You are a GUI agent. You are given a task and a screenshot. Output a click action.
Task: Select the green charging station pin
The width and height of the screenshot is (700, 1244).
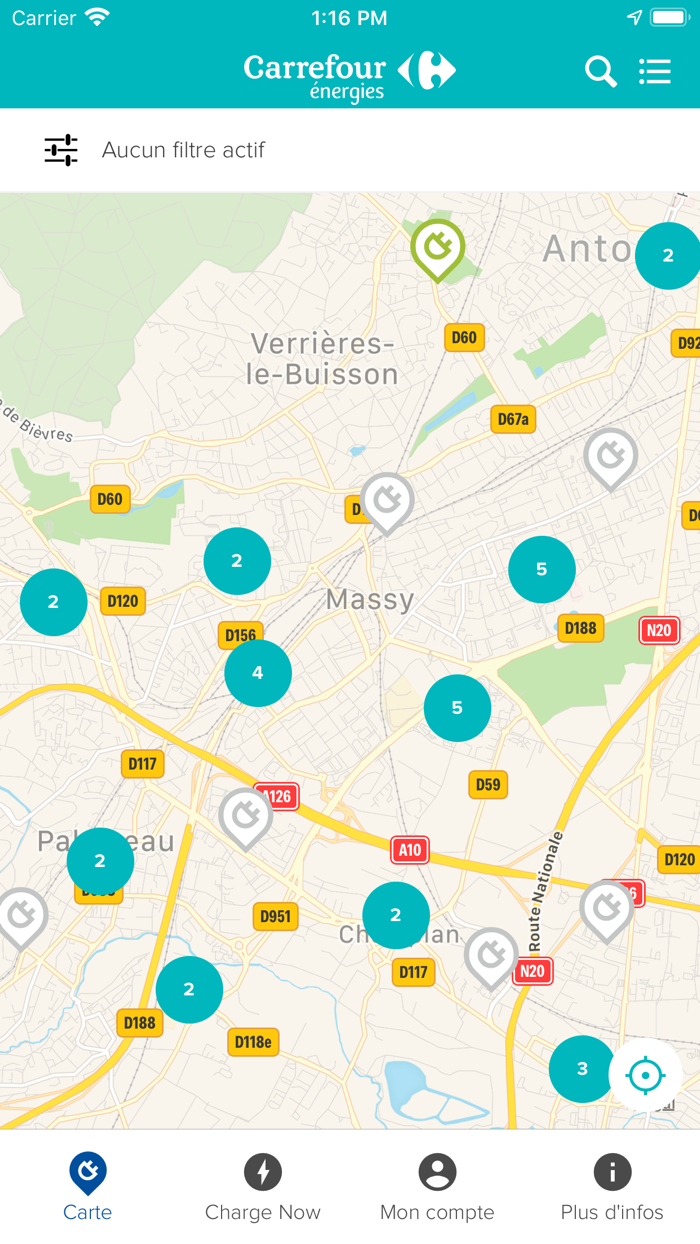tap(438, 250)
